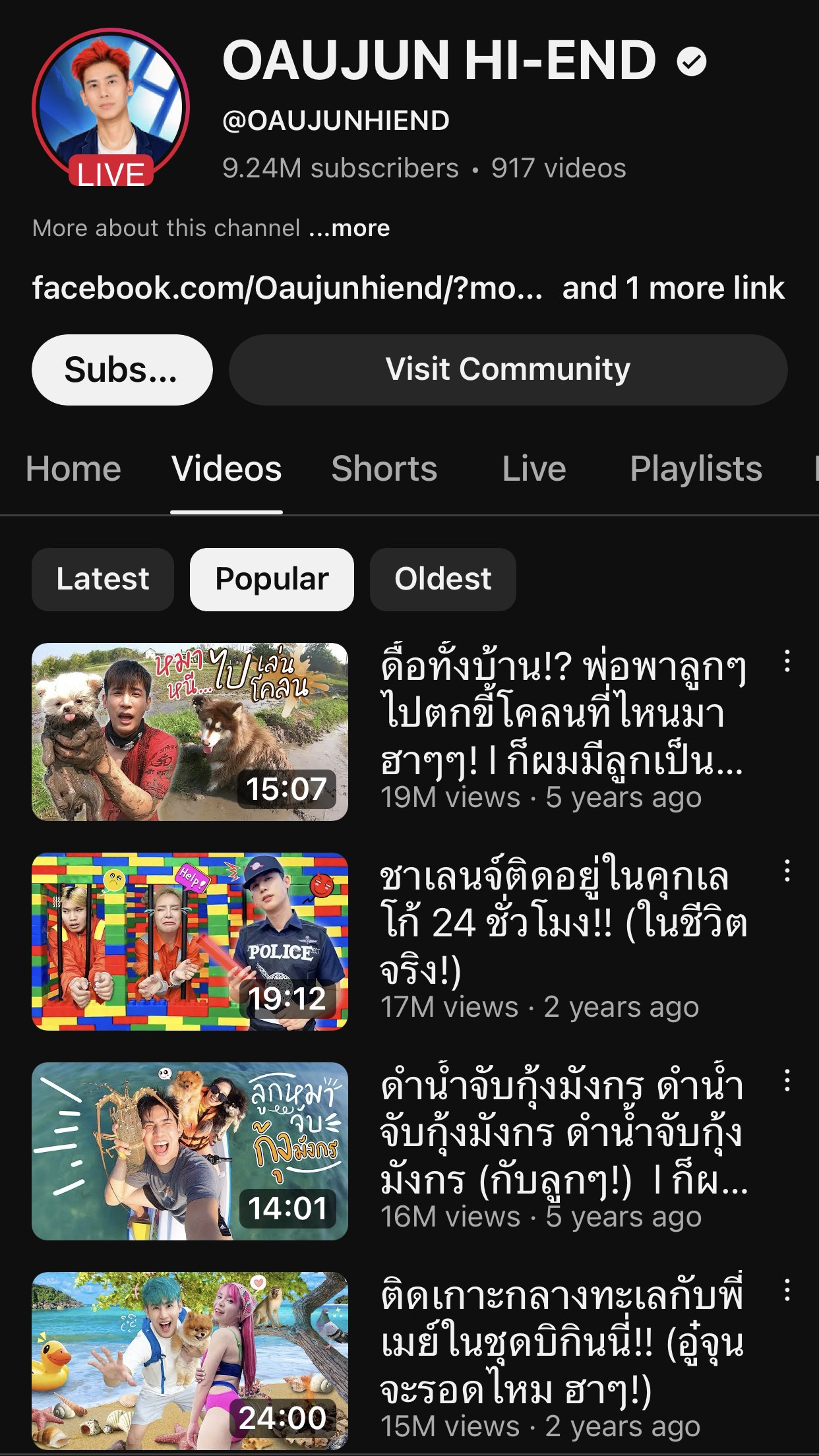819x1456 pixels.
Task: Sort videos by Oldest
Action: pos(442,579)
